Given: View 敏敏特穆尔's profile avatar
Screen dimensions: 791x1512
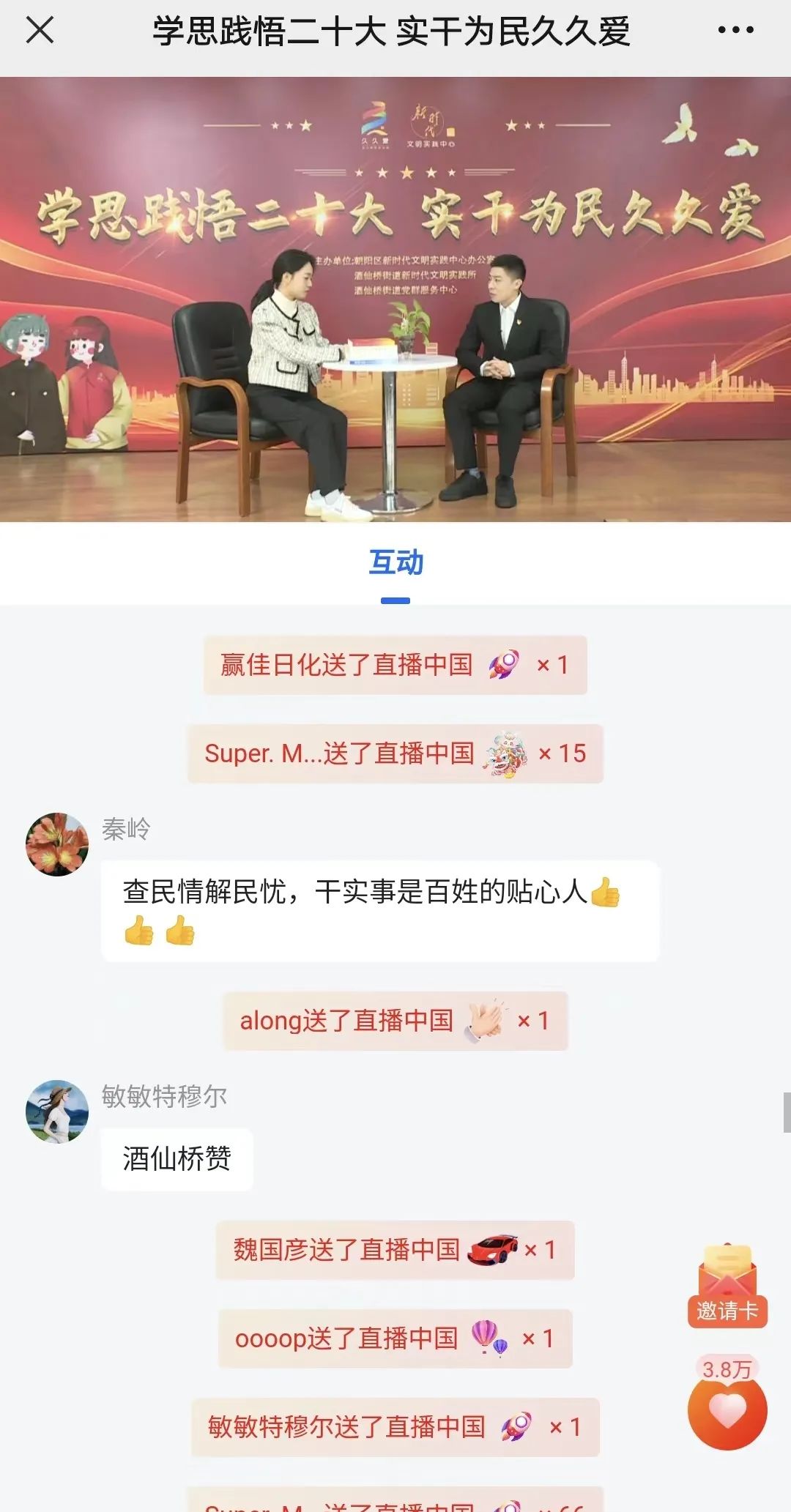Looking at the screenshot, I should tap(57, 1111).
